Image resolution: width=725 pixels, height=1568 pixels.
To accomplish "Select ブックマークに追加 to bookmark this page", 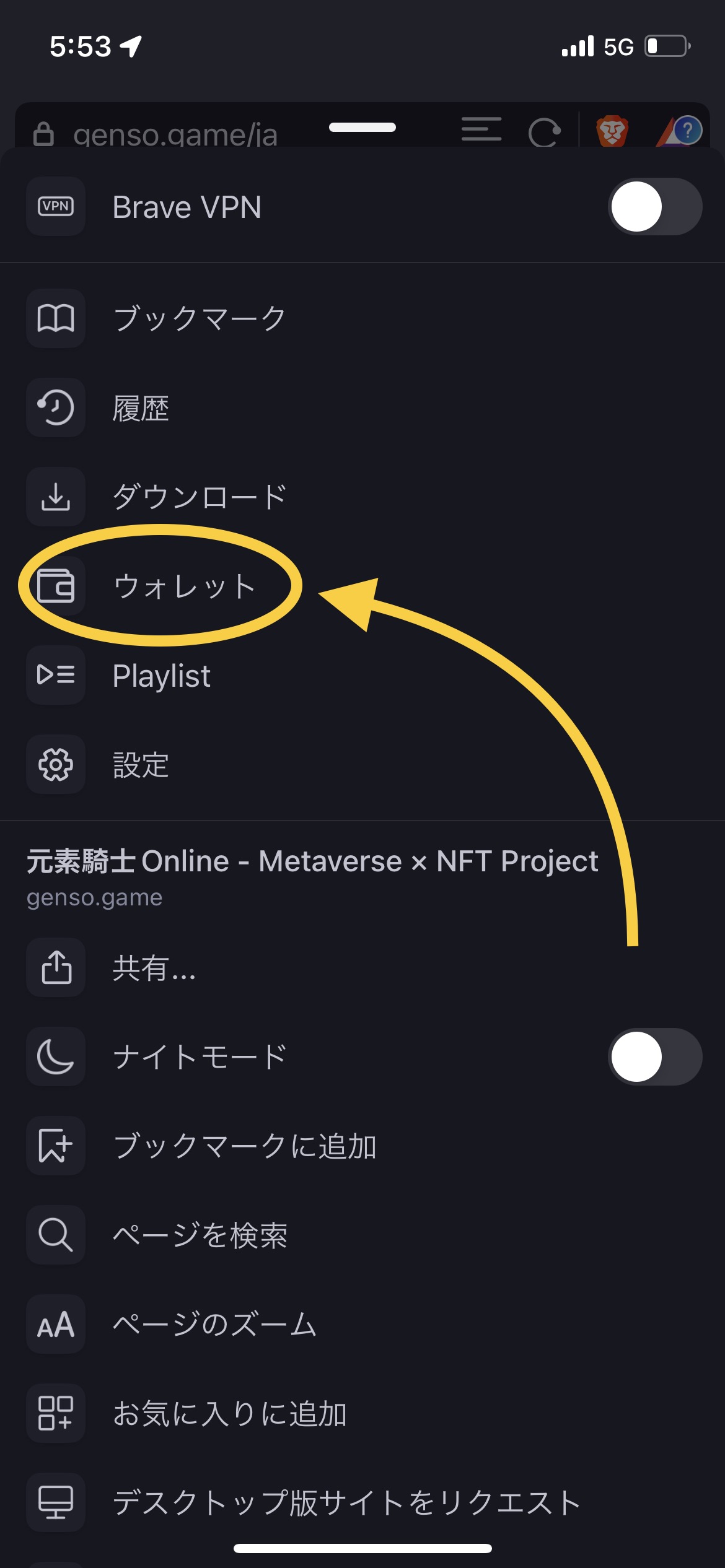I will pyautogui.click(x=244, y=1146).
